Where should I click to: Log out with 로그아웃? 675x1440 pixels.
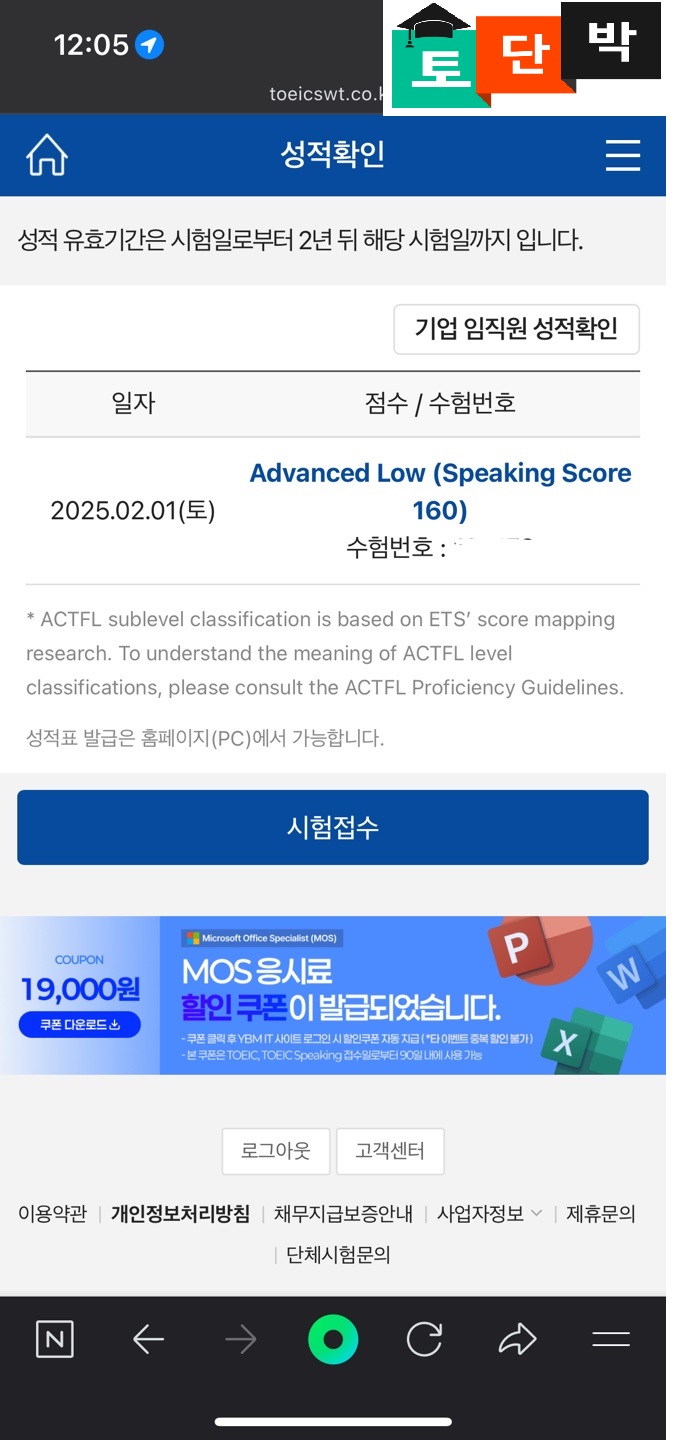275,1151
